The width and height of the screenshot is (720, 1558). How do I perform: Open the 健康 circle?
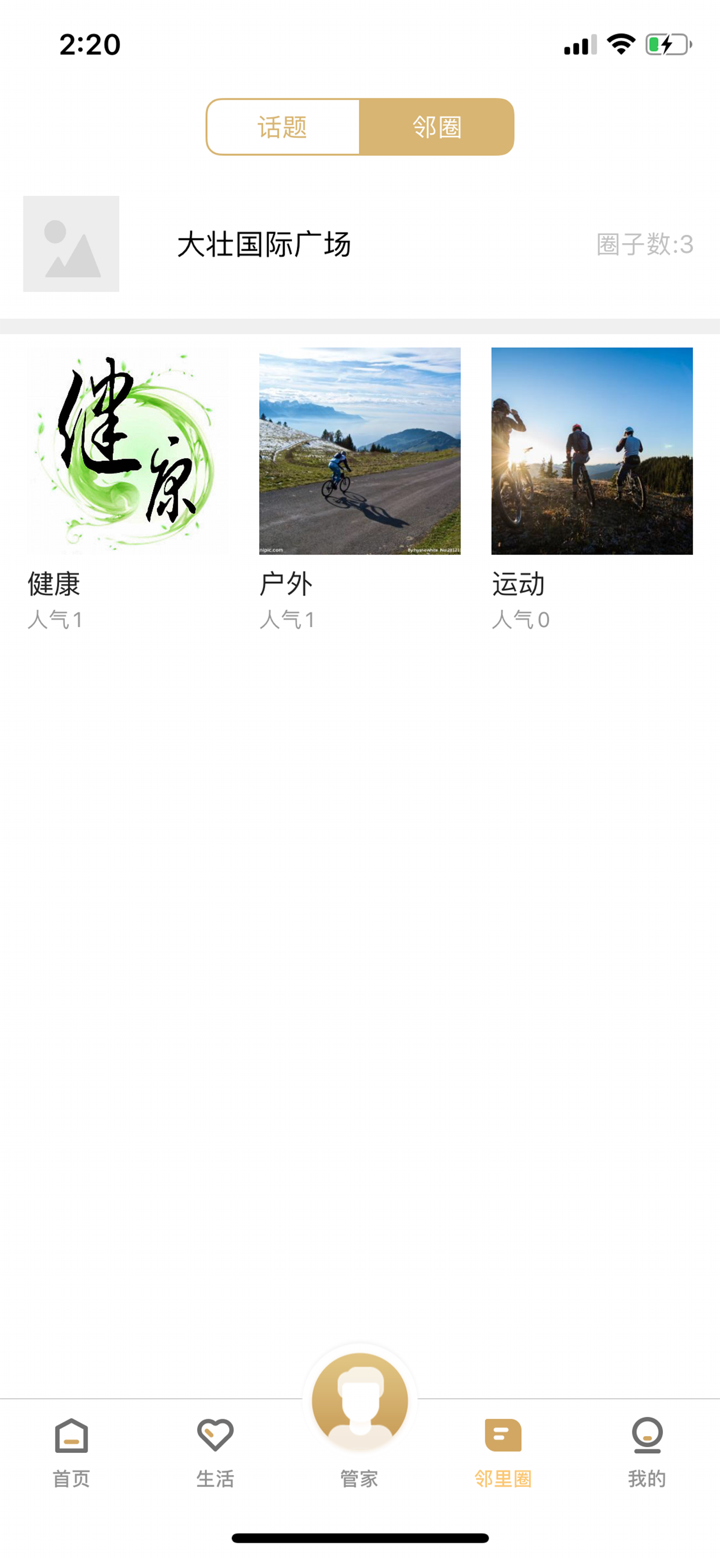(x=128, y=450)
